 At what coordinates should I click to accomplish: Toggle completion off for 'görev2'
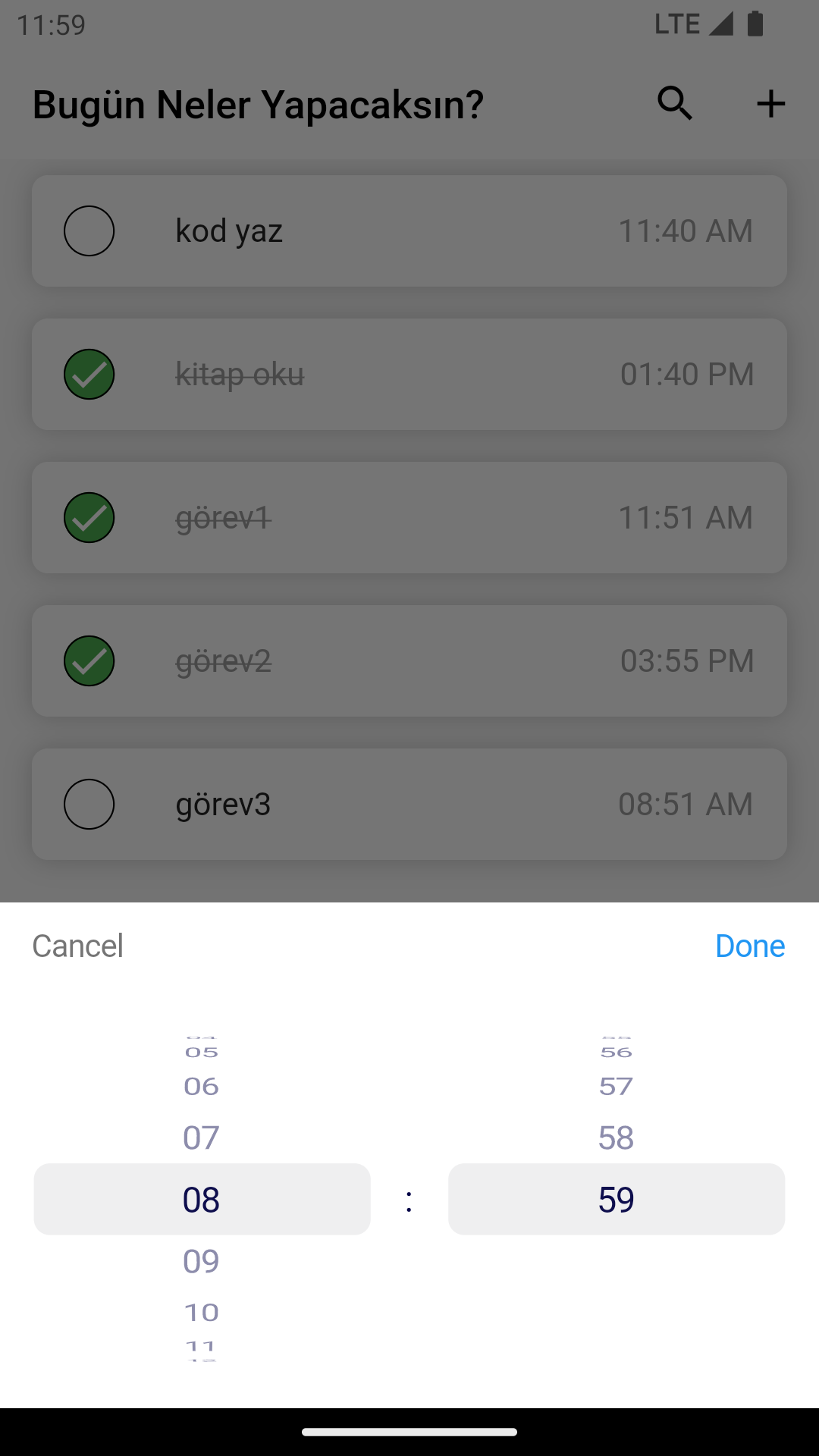coord(89,661)
